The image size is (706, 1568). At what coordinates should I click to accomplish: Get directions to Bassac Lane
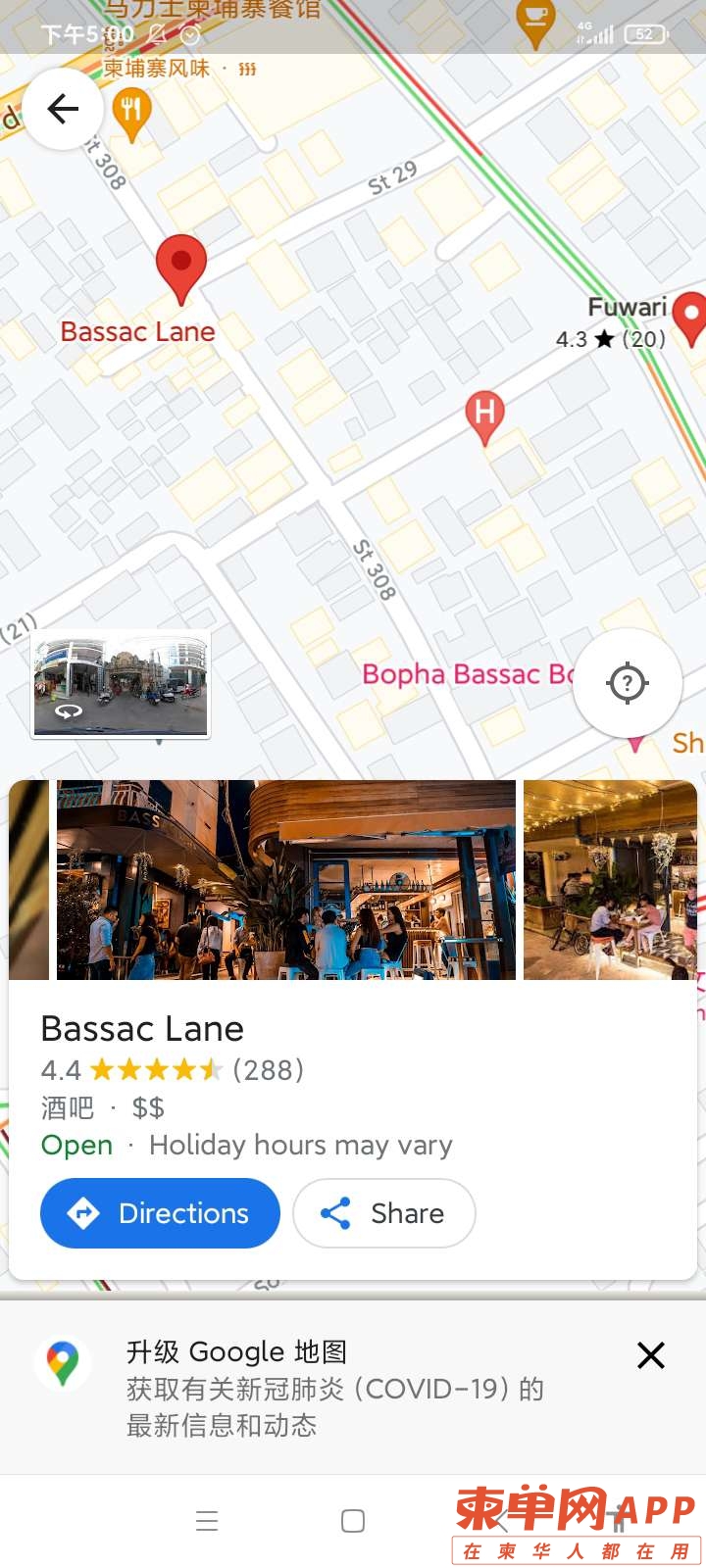coord(160,1213)
